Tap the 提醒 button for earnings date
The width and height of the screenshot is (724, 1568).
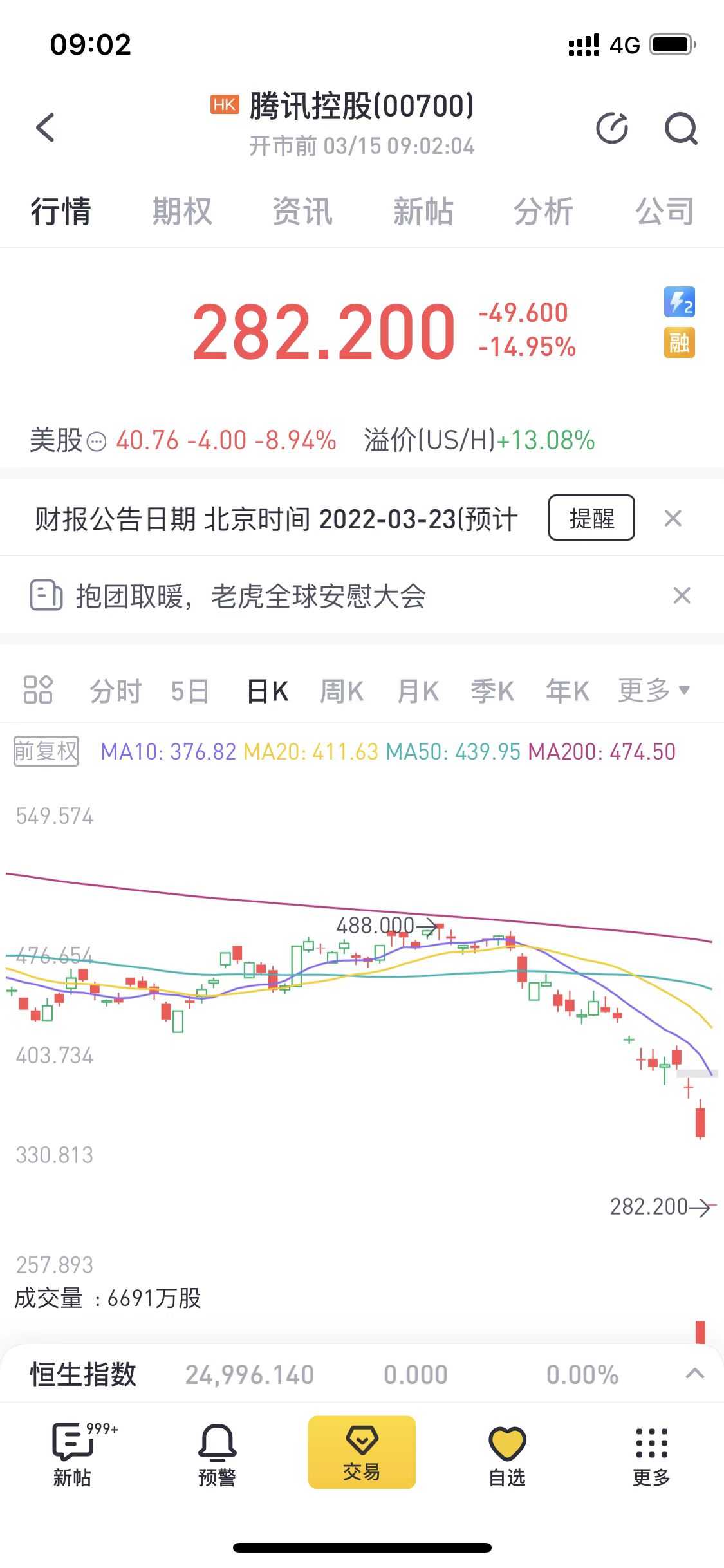(591, 518)
